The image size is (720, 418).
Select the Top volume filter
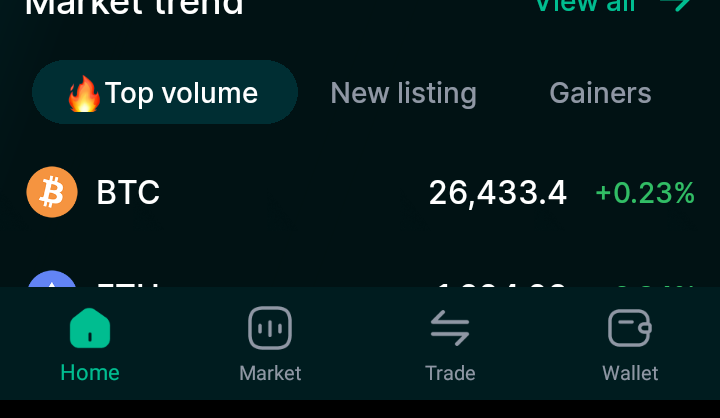click(165, 93)
